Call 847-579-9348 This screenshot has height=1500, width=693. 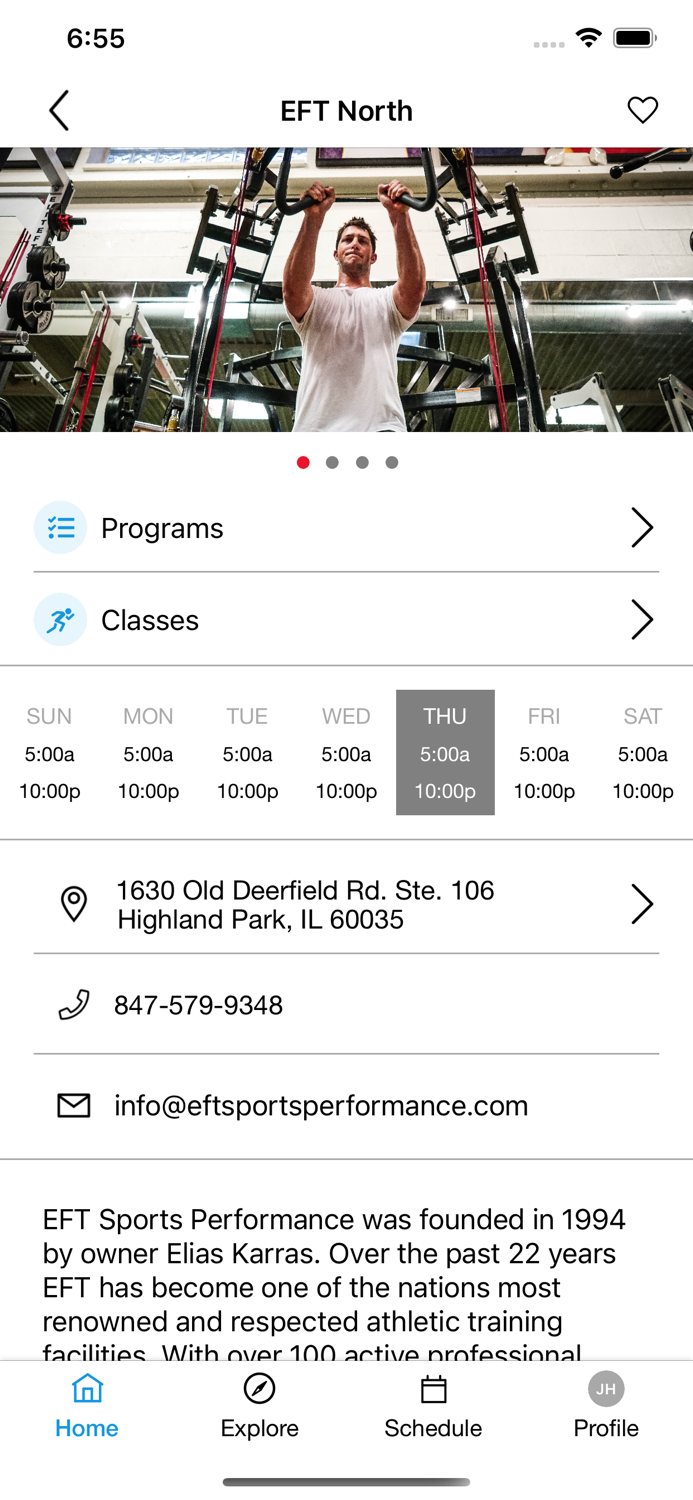[346, 1005]
